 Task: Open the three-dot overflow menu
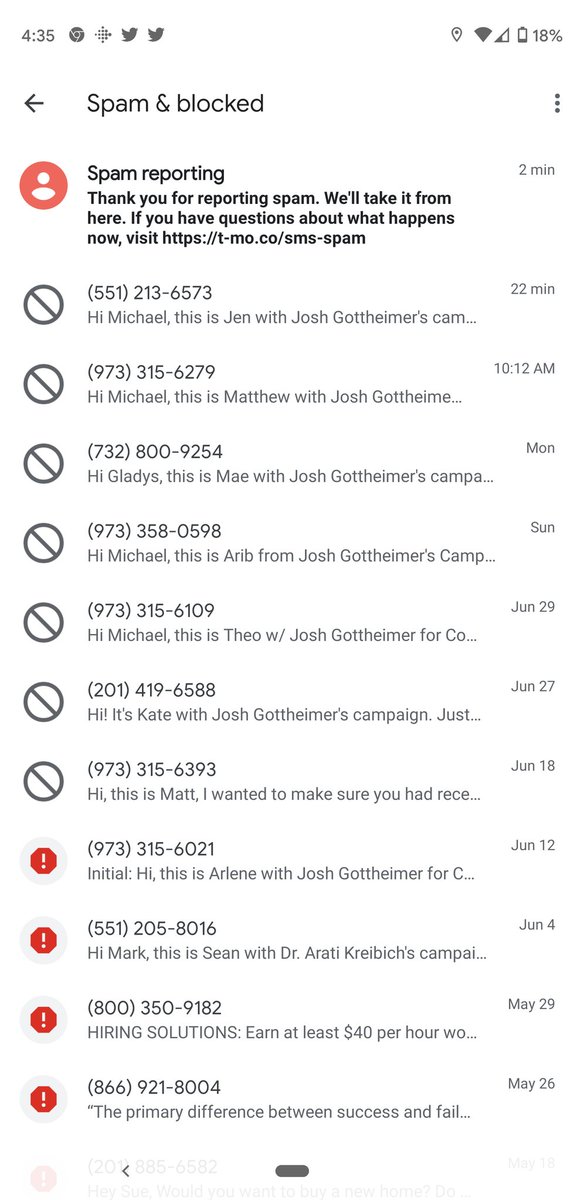[557, 104]
